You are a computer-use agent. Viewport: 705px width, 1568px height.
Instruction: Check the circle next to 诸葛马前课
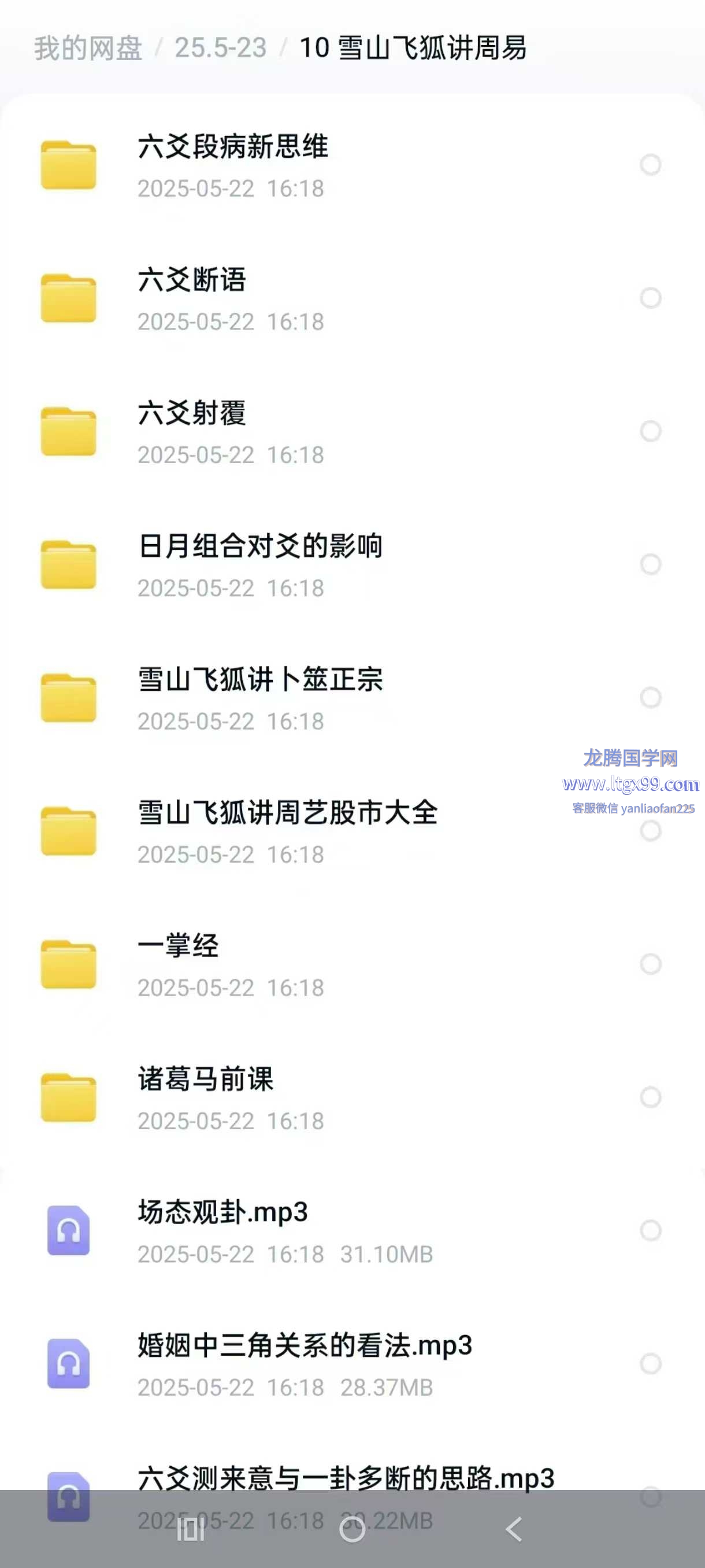(650, 1097)
